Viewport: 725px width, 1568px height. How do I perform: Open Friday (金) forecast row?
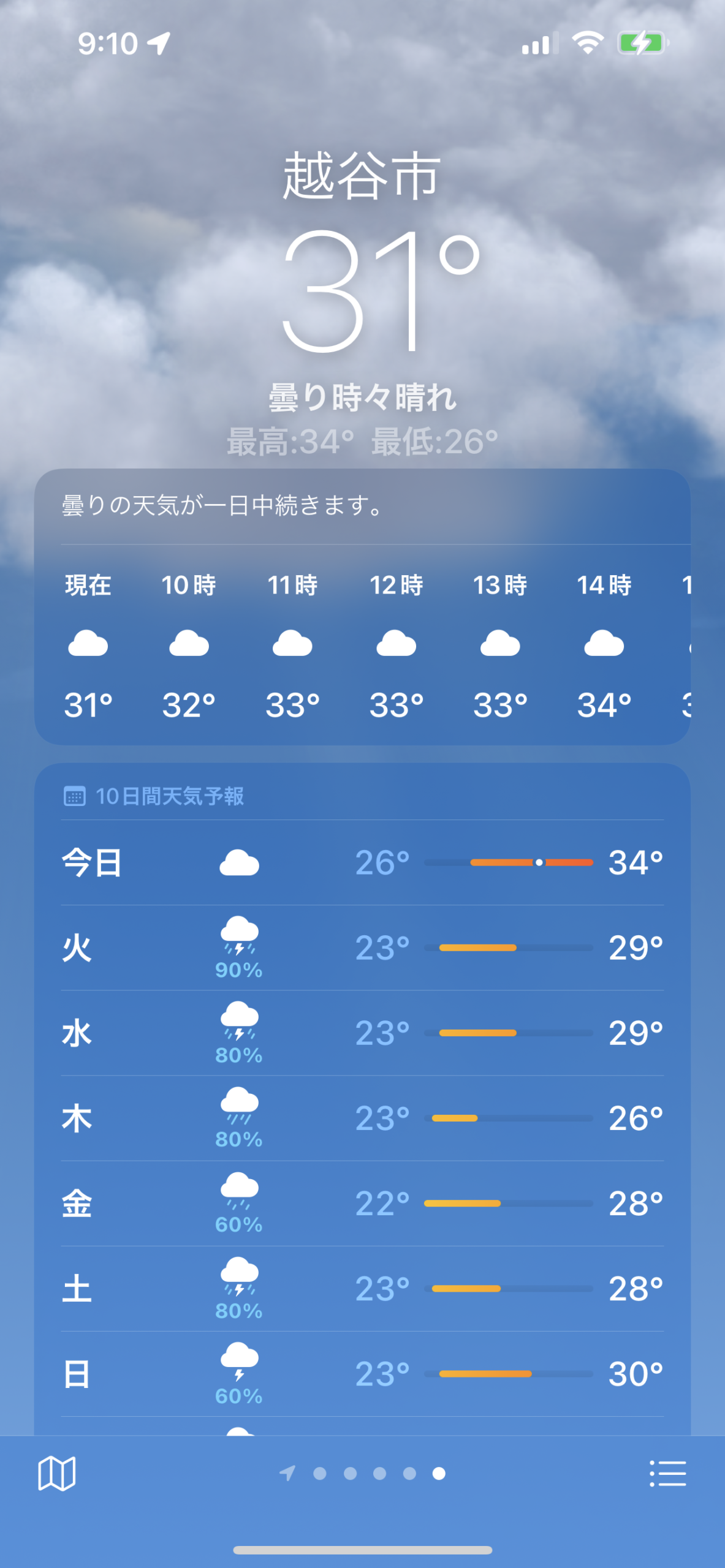click(x=362, y=1203)
